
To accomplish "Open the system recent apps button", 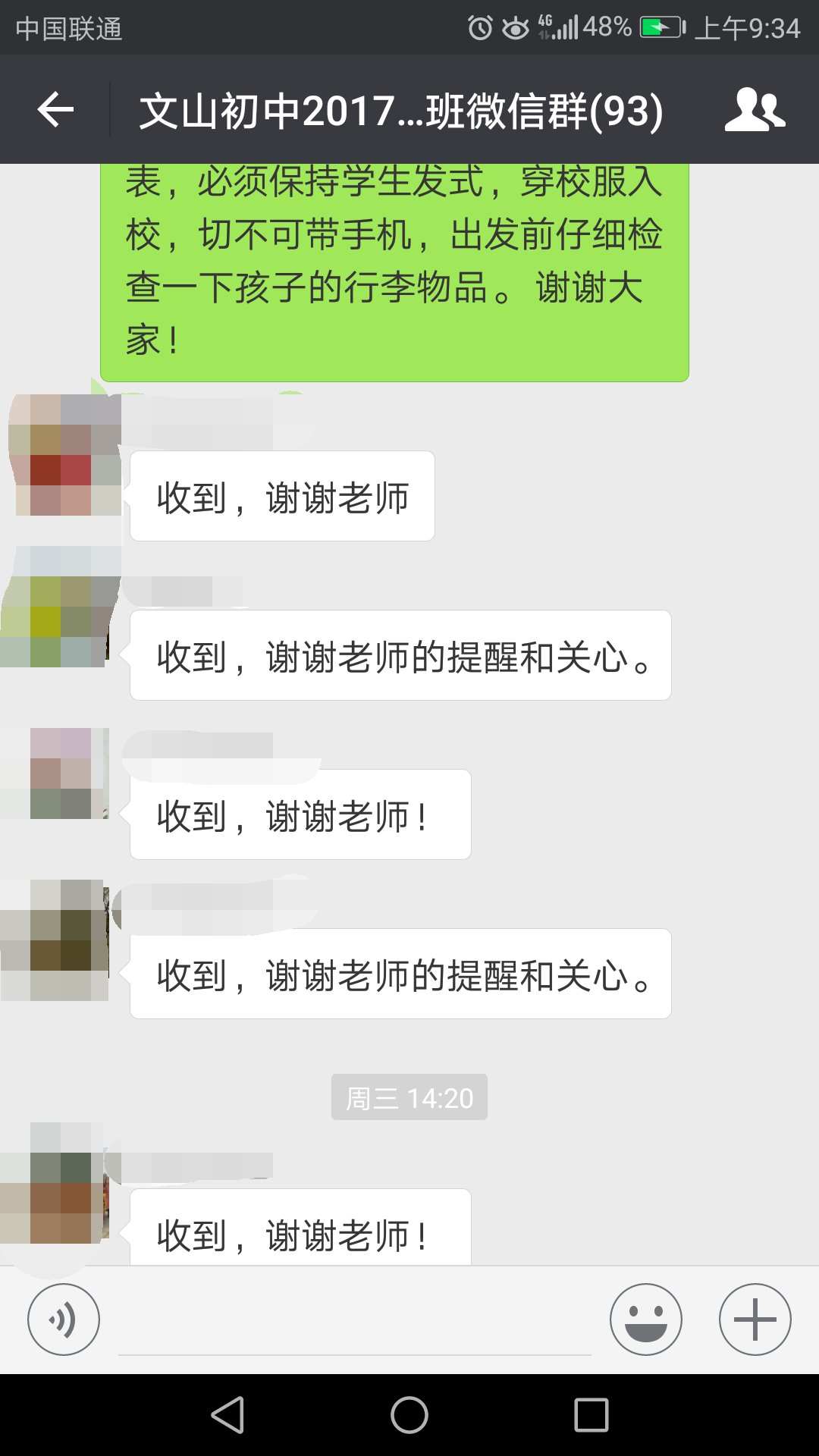I will coord(591,1415).
